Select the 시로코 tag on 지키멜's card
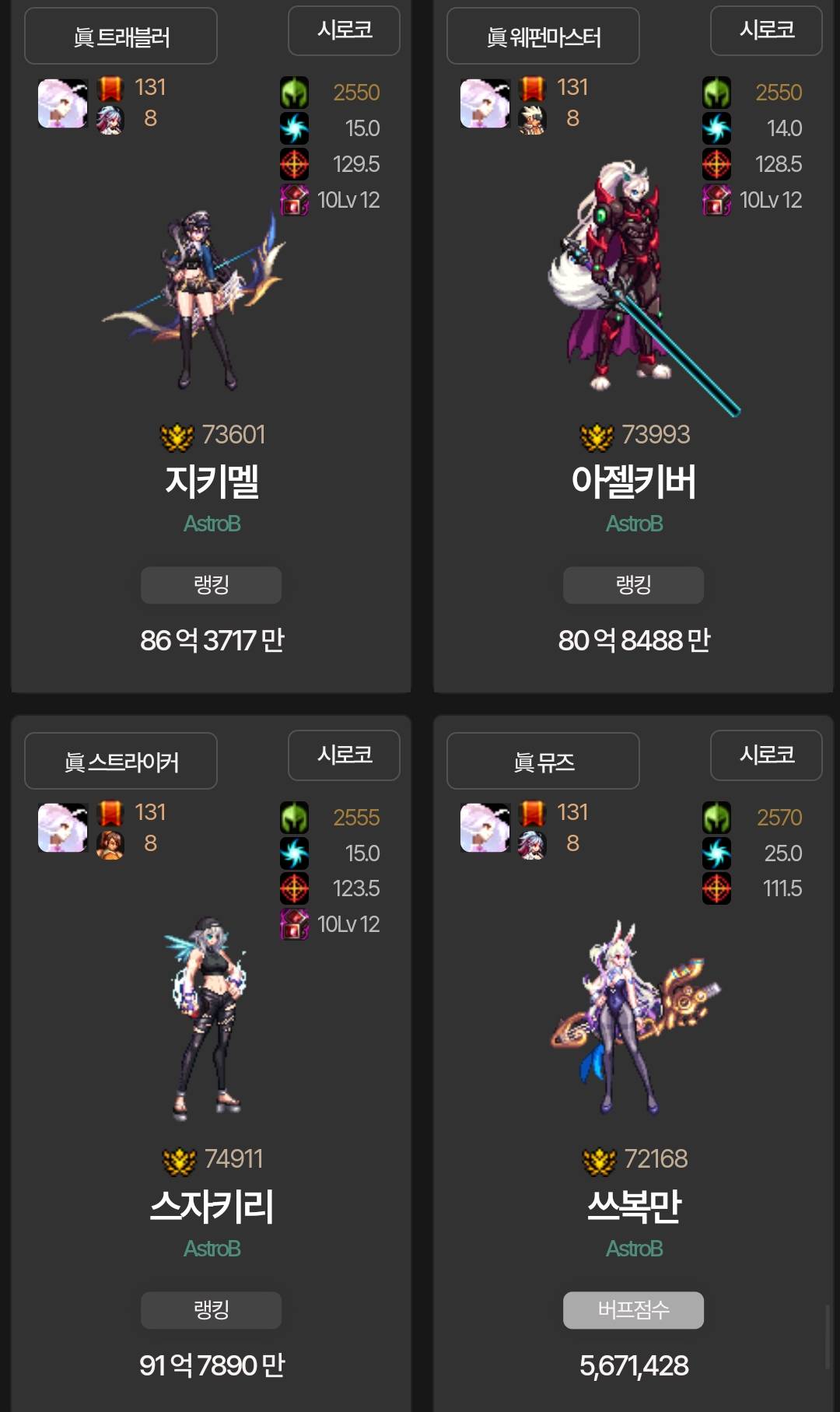This screenshot has width=840, height=1412. (344, 30)
